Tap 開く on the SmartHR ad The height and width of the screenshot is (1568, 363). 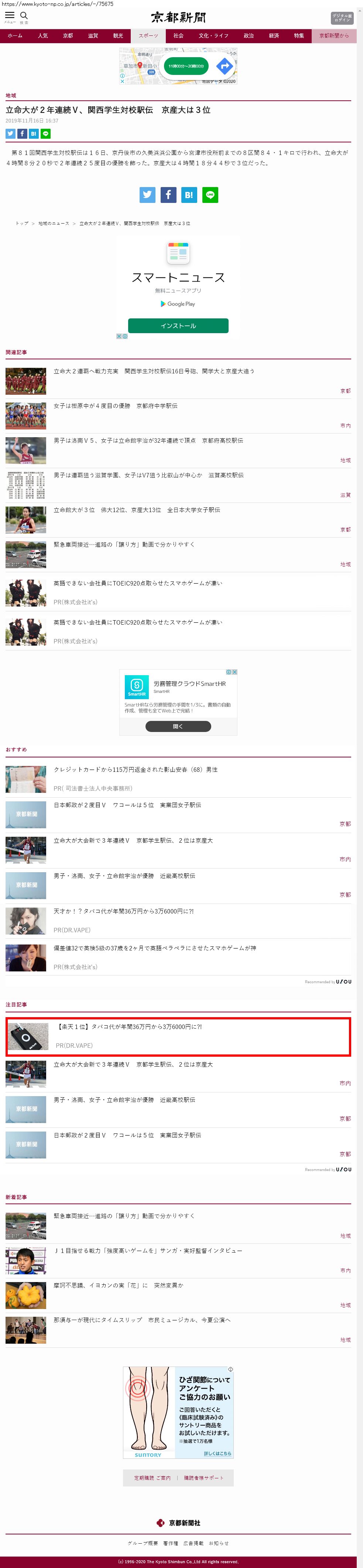(178, 726)
